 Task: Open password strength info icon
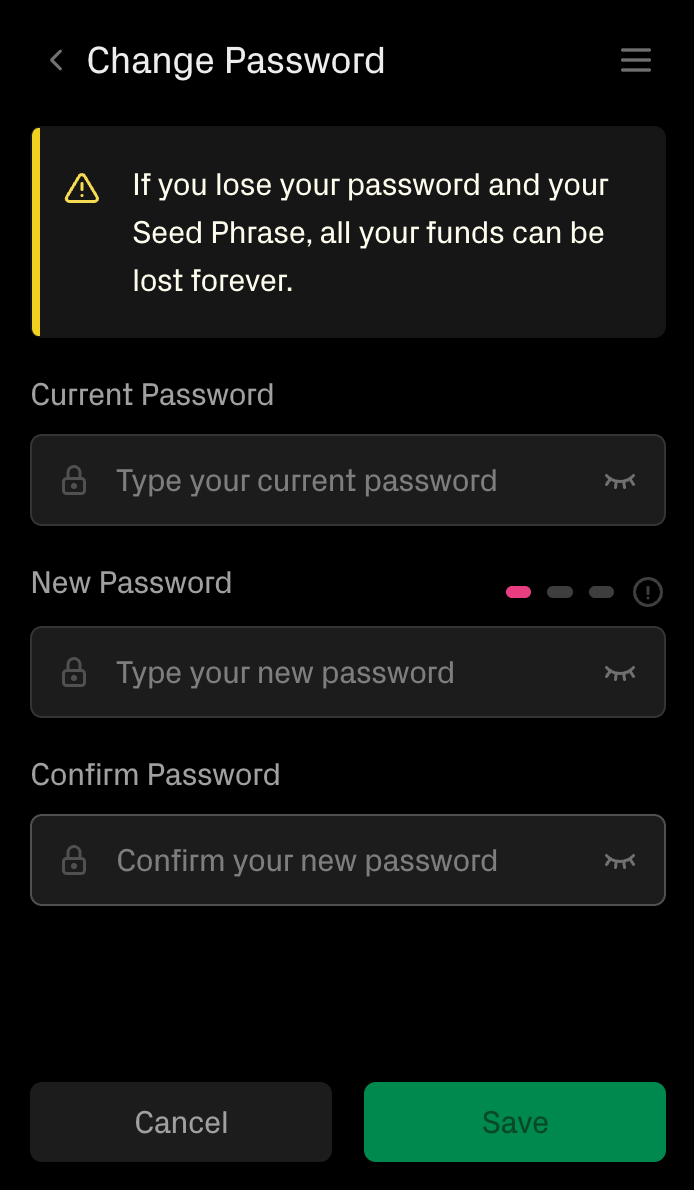[648, 592]
